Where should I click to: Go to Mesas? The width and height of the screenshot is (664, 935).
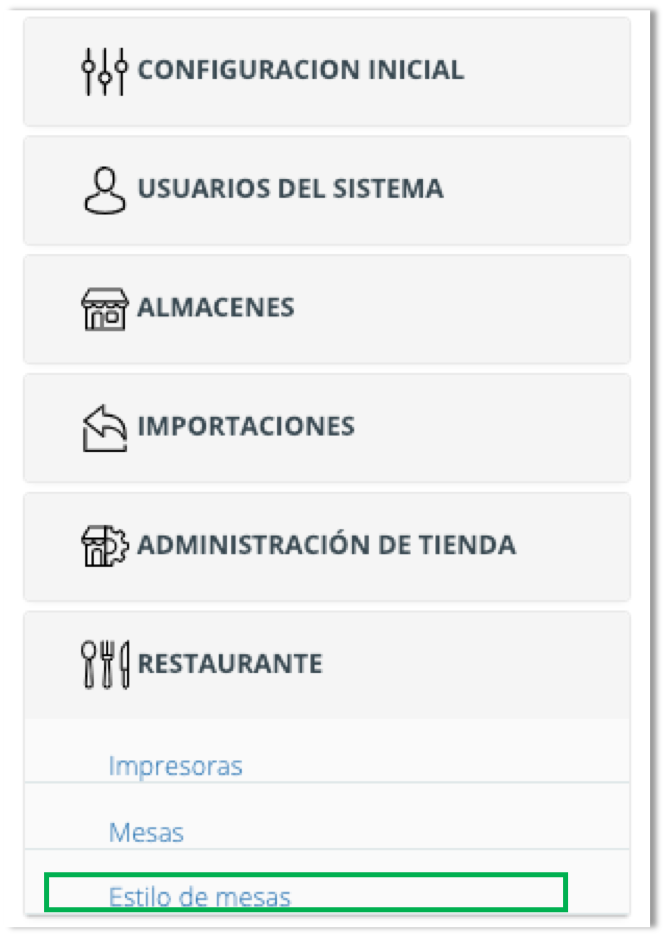[146, 832]
